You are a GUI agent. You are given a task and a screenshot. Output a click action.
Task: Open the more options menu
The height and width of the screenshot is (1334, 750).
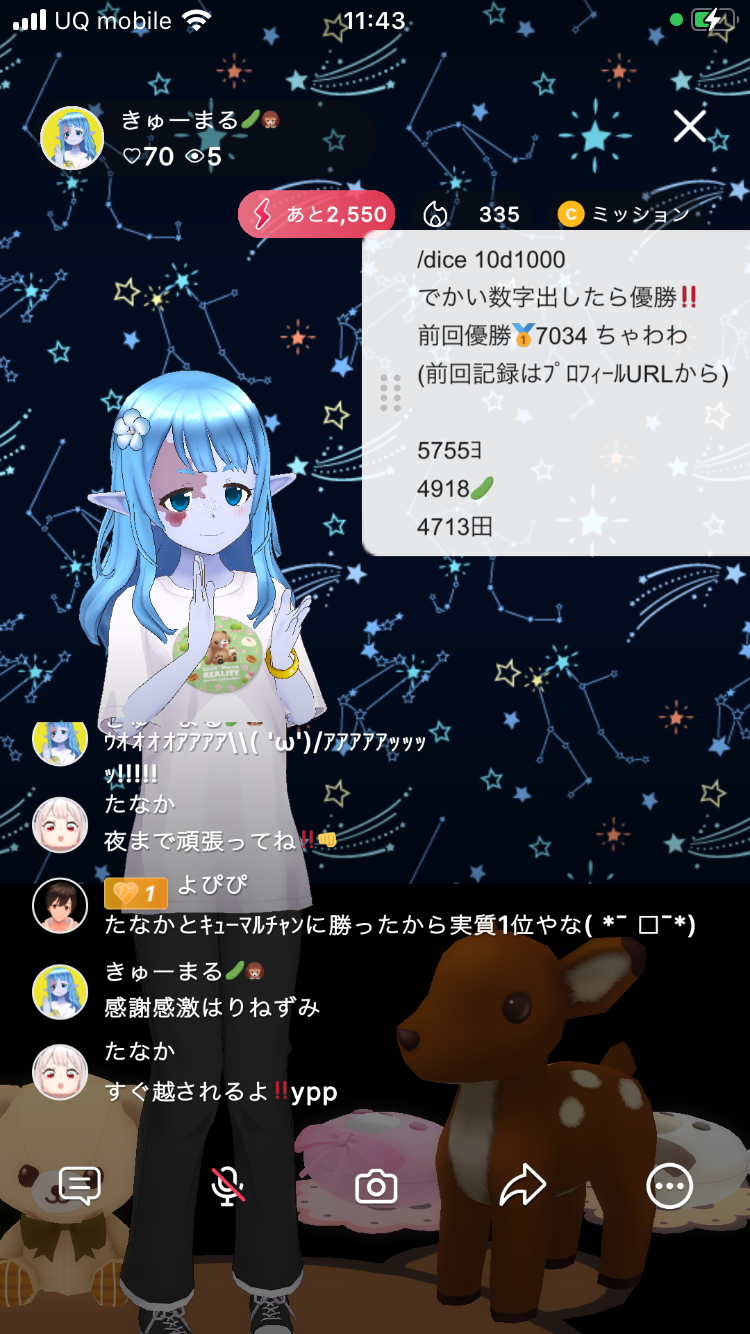point(669,1186)
